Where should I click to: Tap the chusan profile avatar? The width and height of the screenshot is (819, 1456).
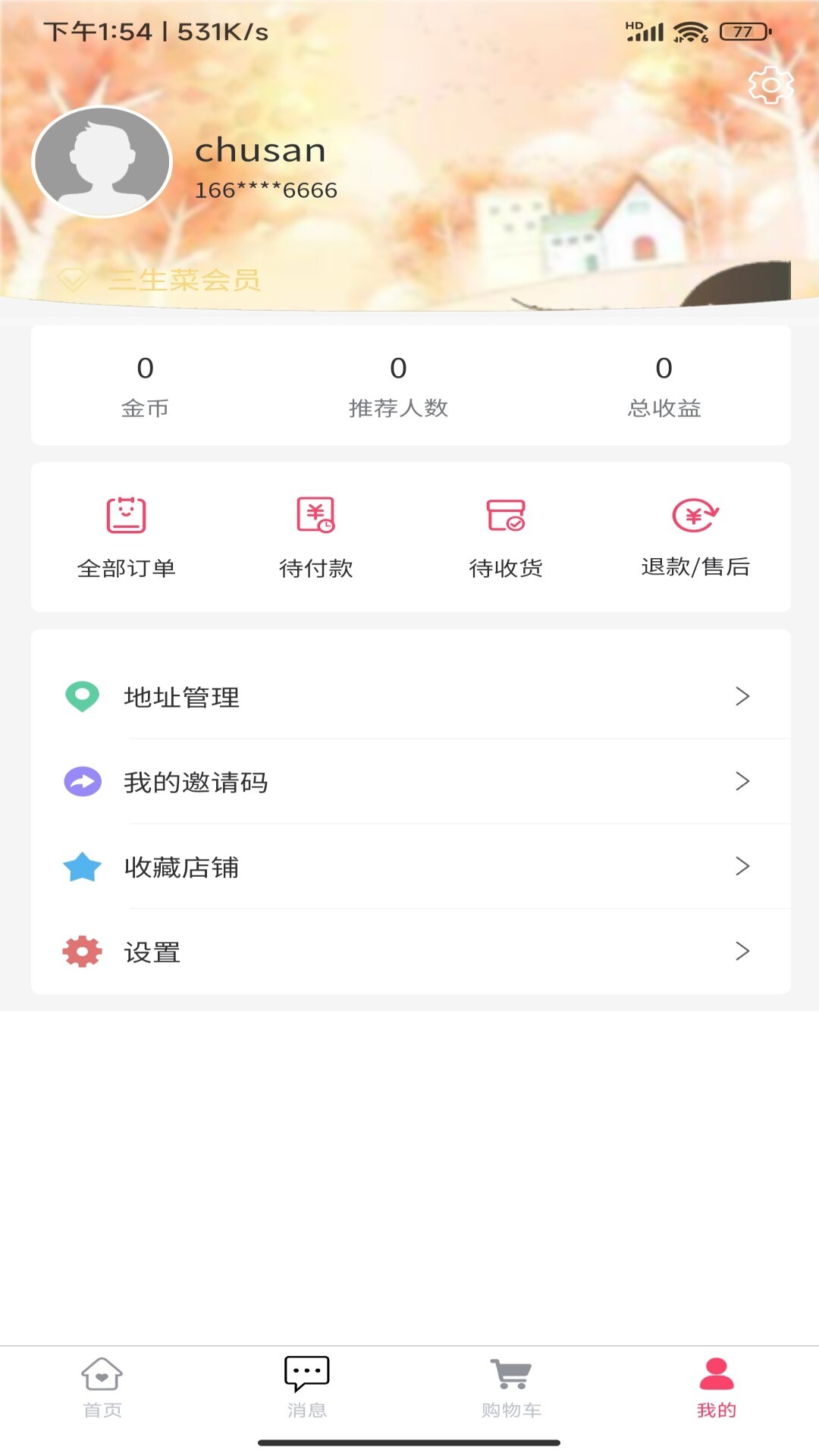tap(101, 161)
